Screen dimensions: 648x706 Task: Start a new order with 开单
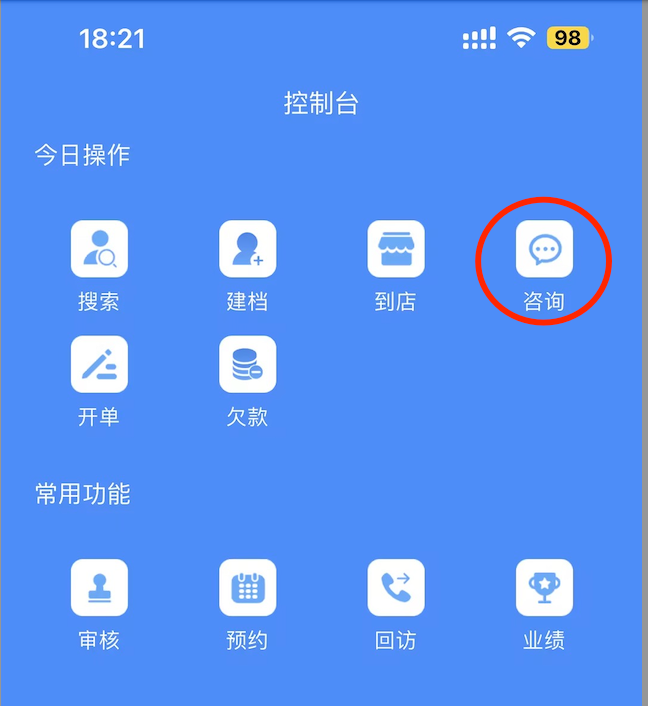coord(99,364)
